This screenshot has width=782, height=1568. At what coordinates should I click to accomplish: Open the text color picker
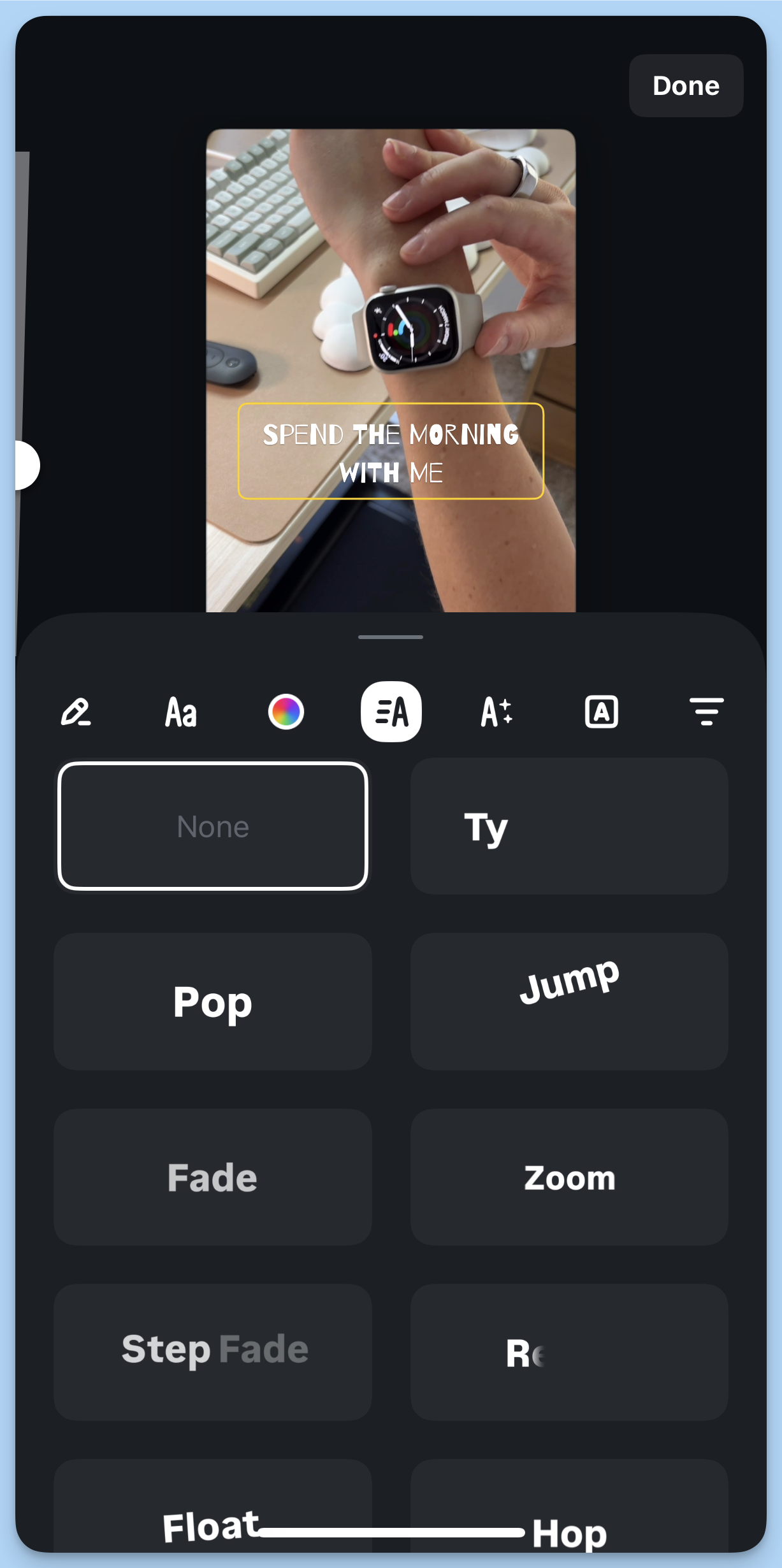pyautogui.click(x=286, y=712)
